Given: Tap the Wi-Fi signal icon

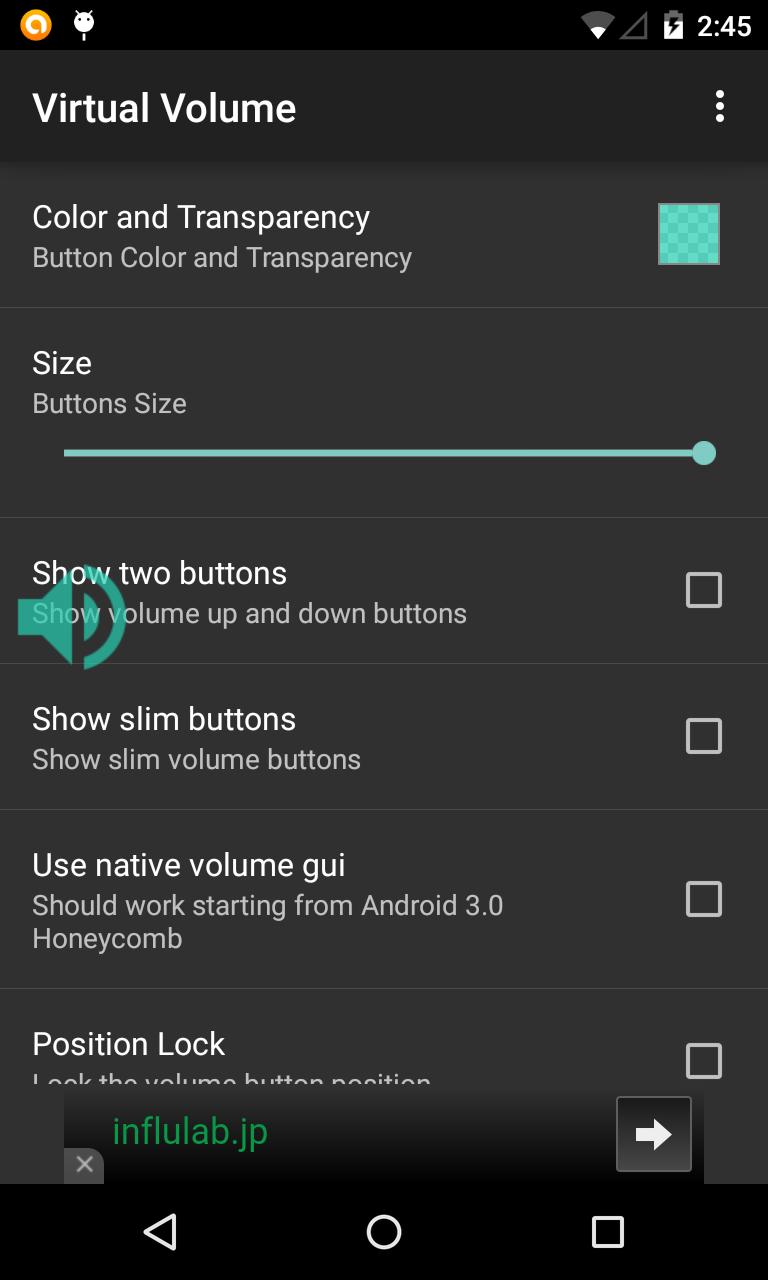Looking at the screenshot, I should click(x=597, y=24).
